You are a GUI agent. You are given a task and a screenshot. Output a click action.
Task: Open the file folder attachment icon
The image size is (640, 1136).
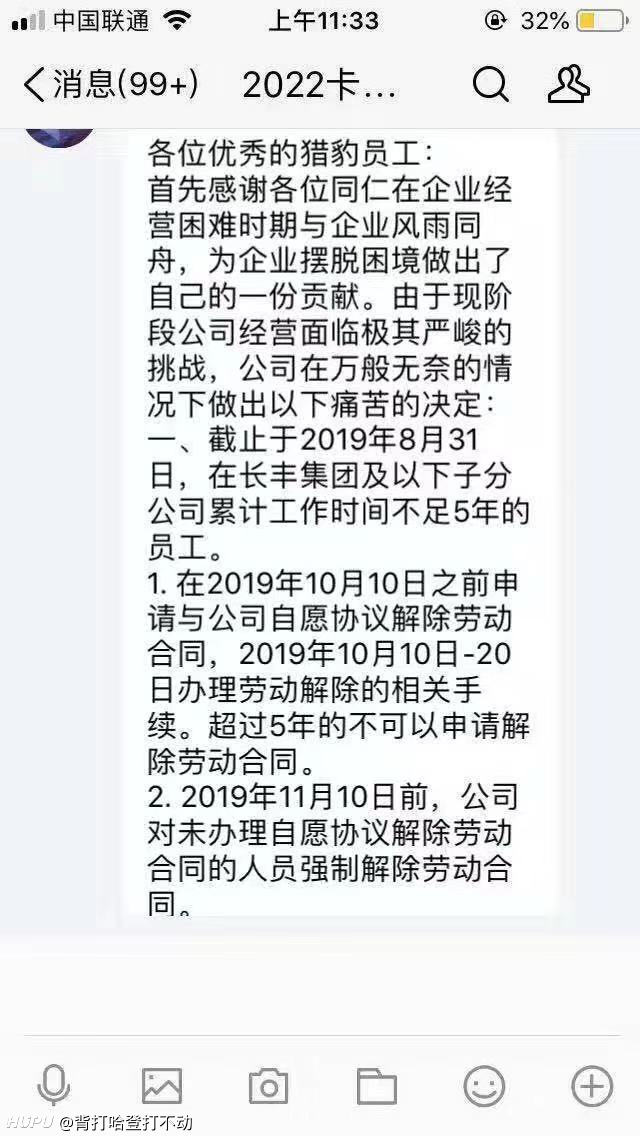point(377,1087)
